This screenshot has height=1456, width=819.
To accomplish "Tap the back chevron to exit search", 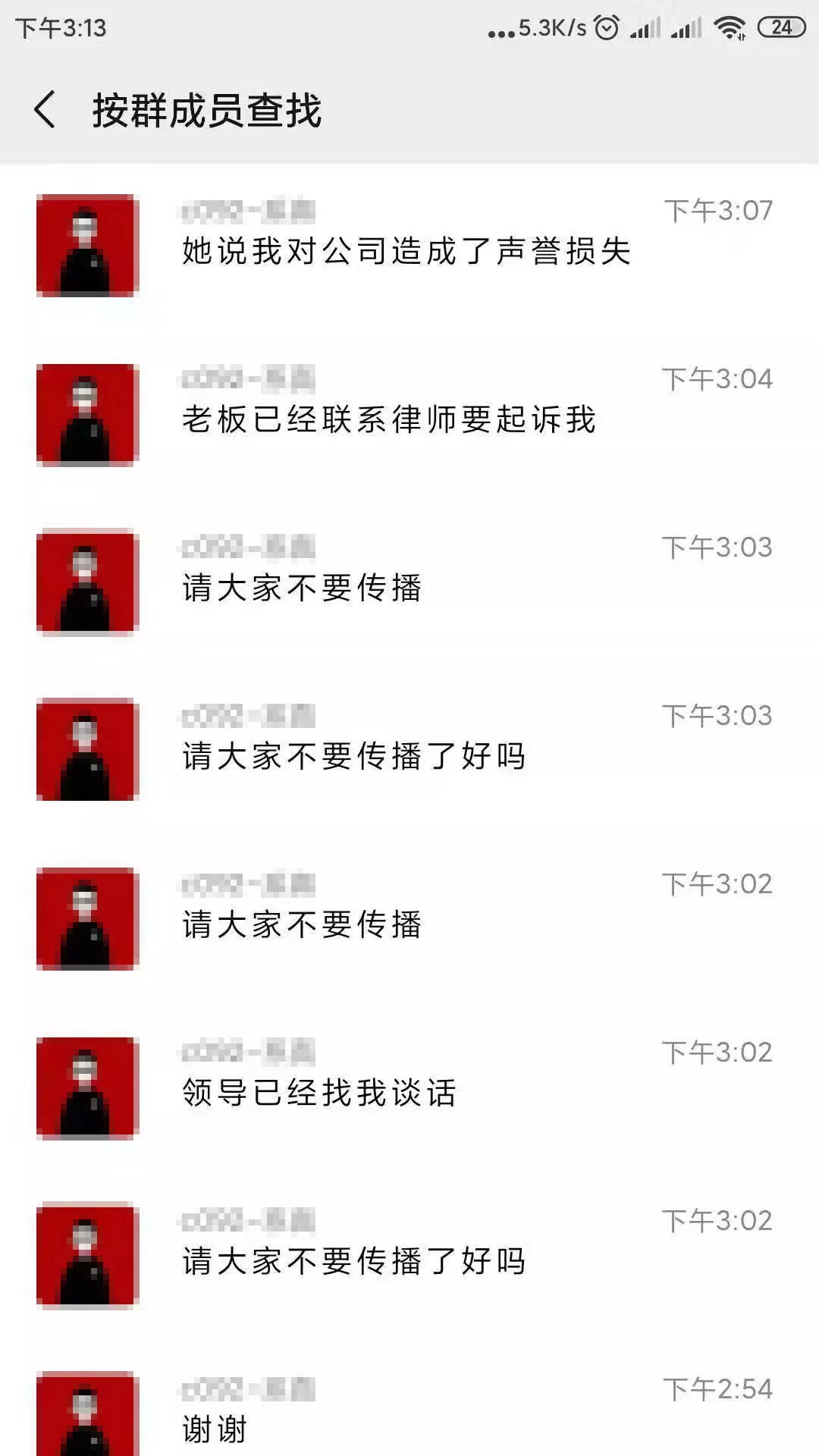I will (45, 110).
